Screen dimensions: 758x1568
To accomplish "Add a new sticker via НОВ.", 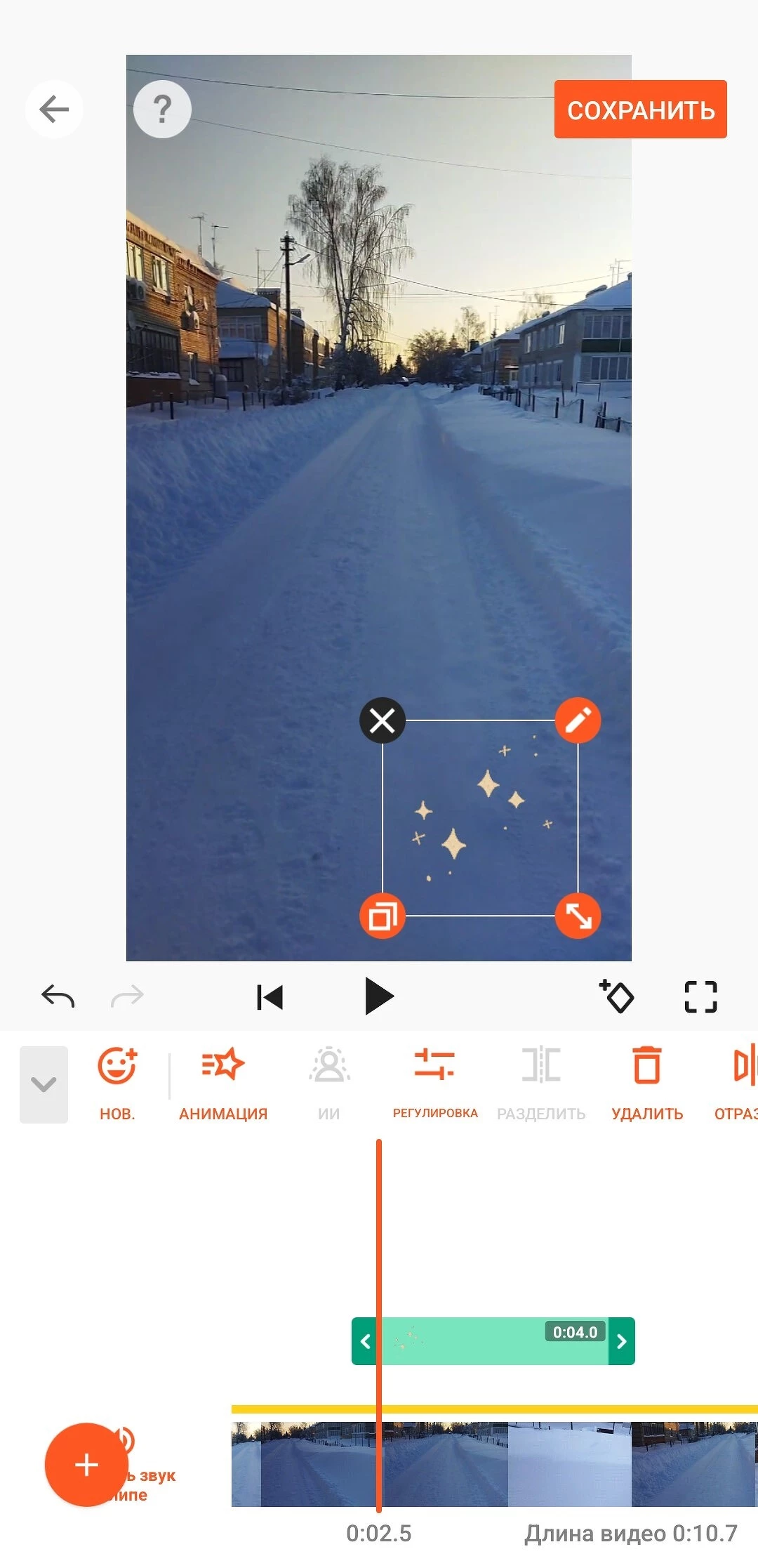I will (117, 1083).
